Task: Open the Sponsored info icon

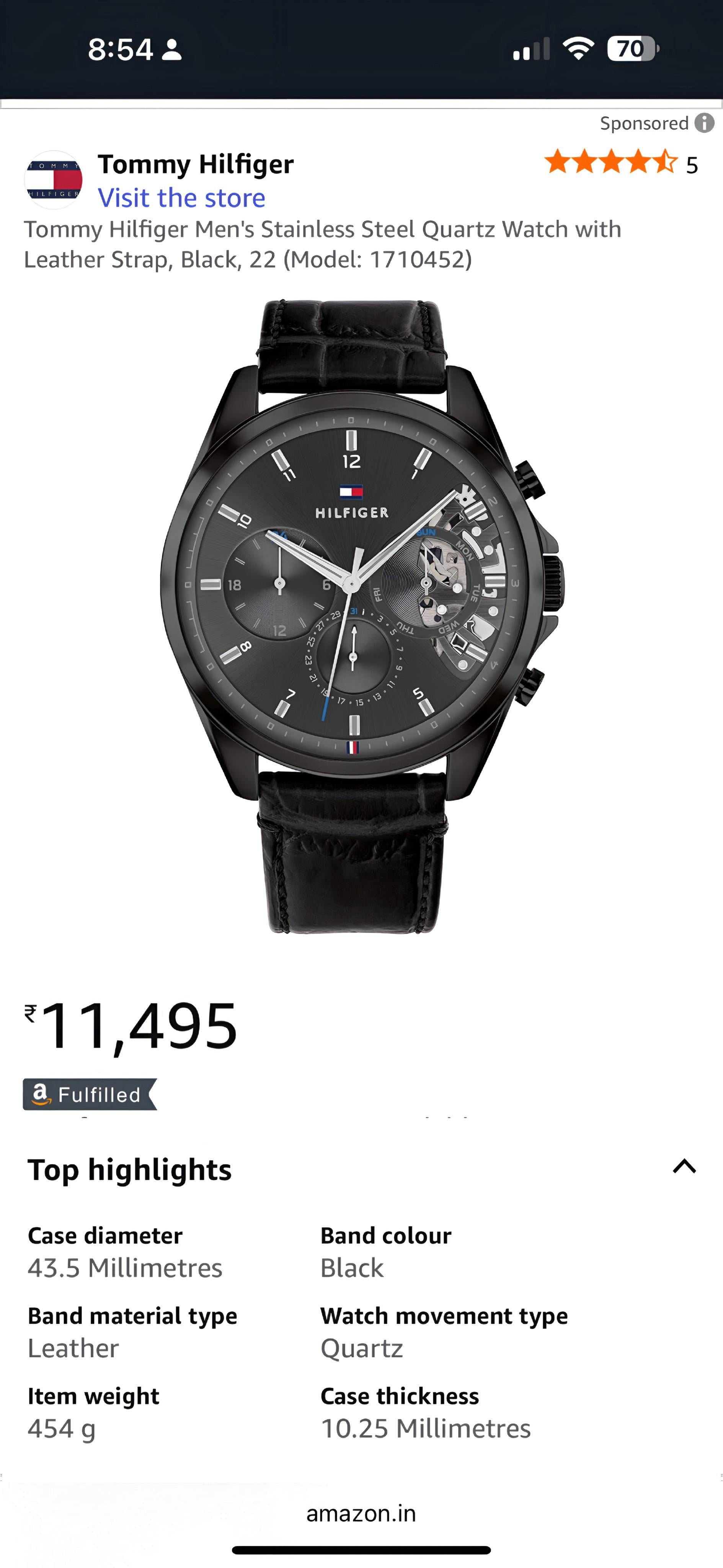Action: coord(704,123)
